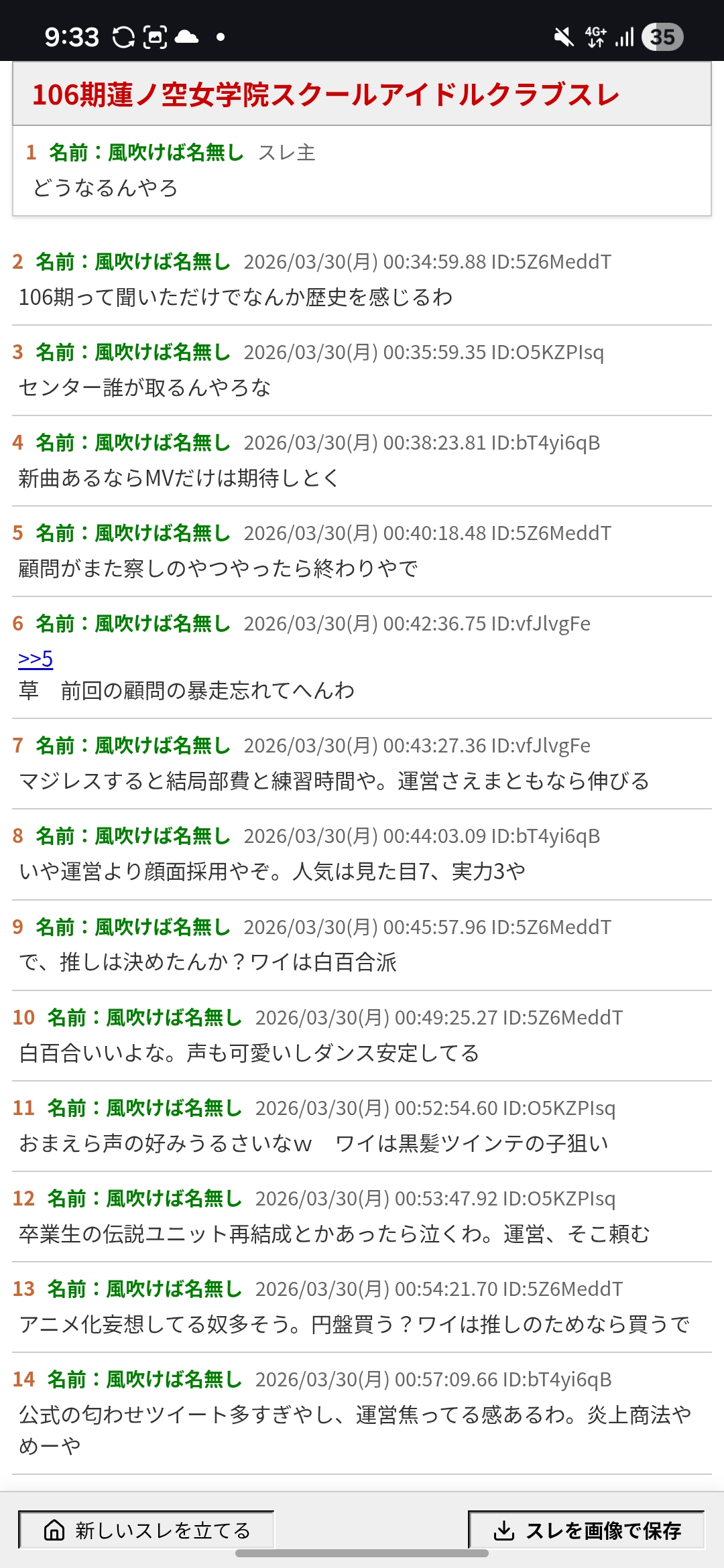This screenshot has width=724, height=1568.
Task: Save thread via スレを画像で保存
Action: [587, 1530]
